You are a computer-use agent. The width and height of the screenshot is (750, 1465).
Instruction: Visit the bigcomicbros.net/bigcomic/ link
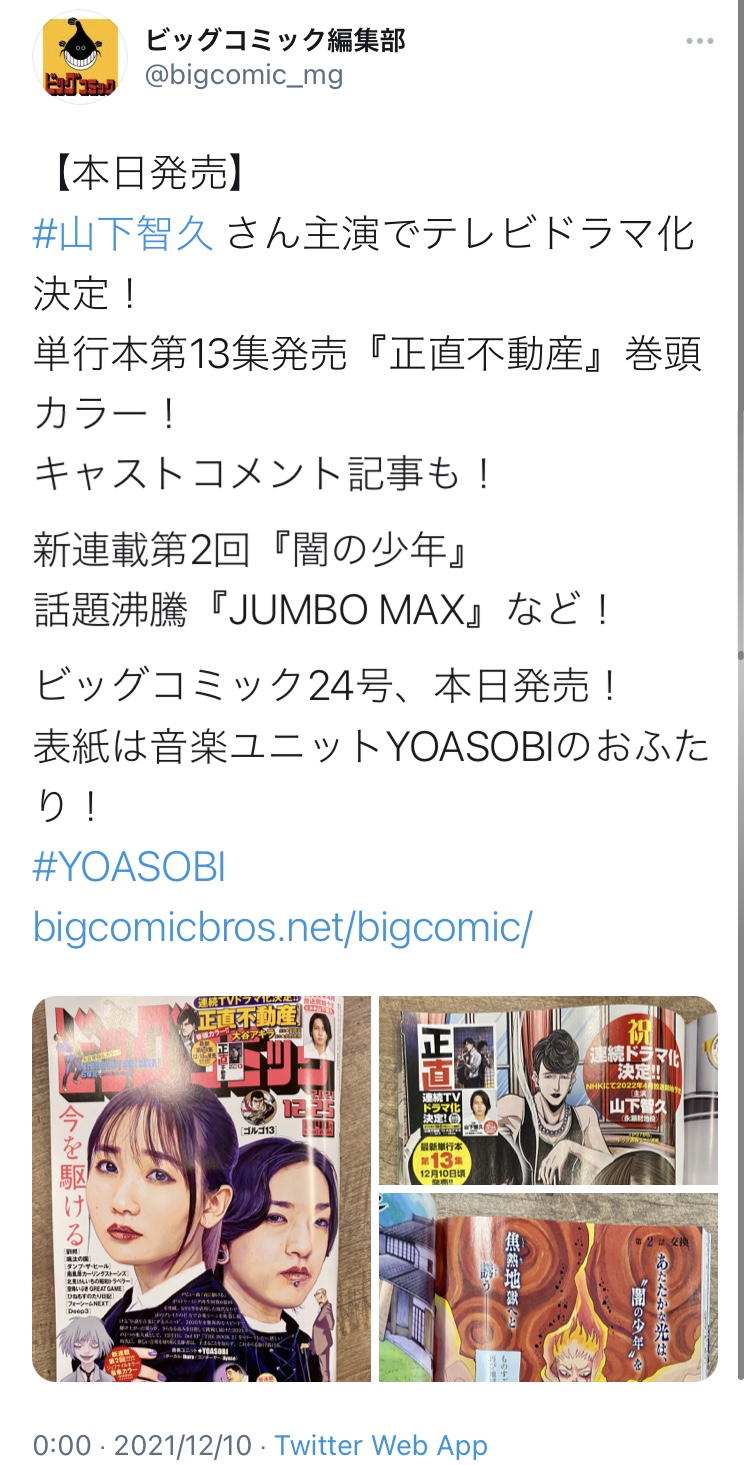click(282, 927)
